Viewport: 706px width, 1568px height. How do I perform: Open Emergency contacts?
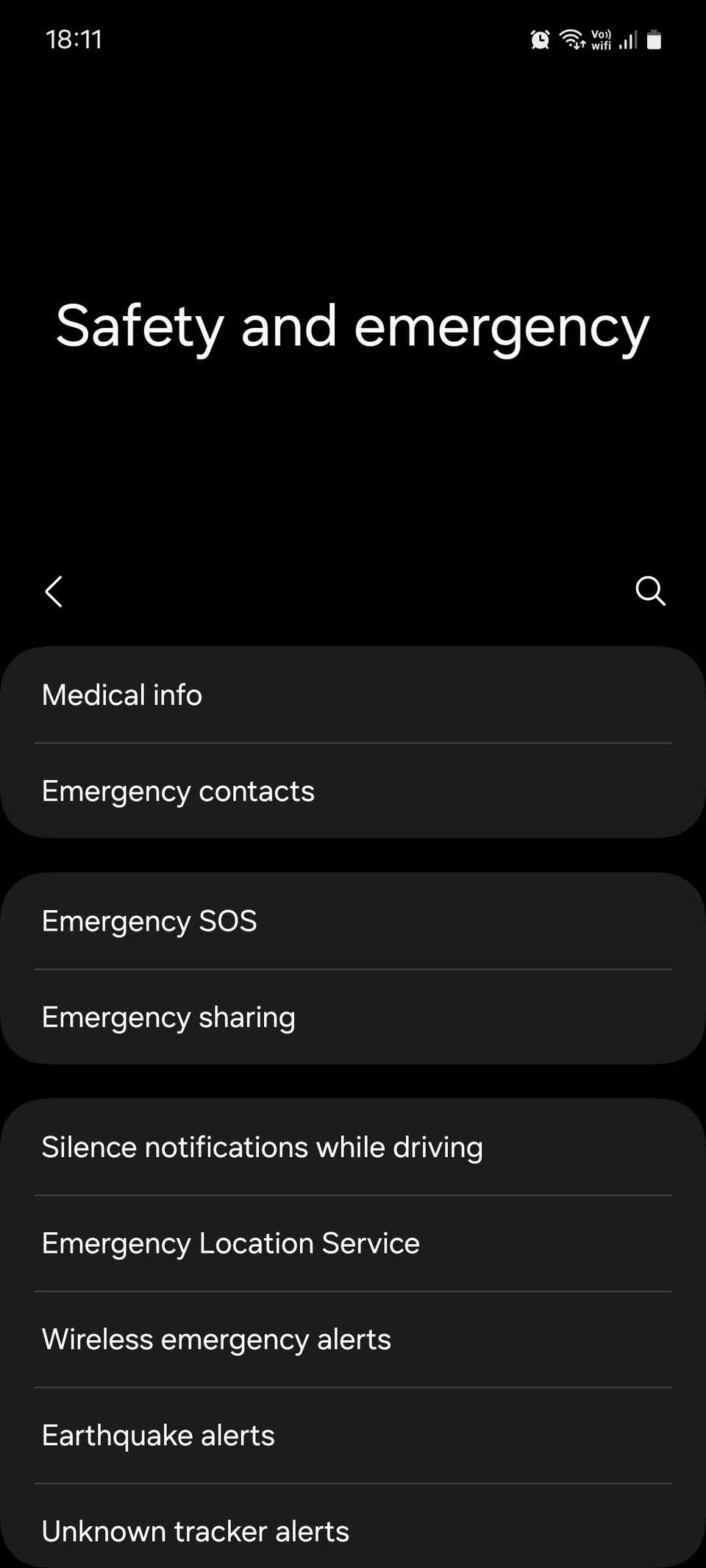coord(179,791)
